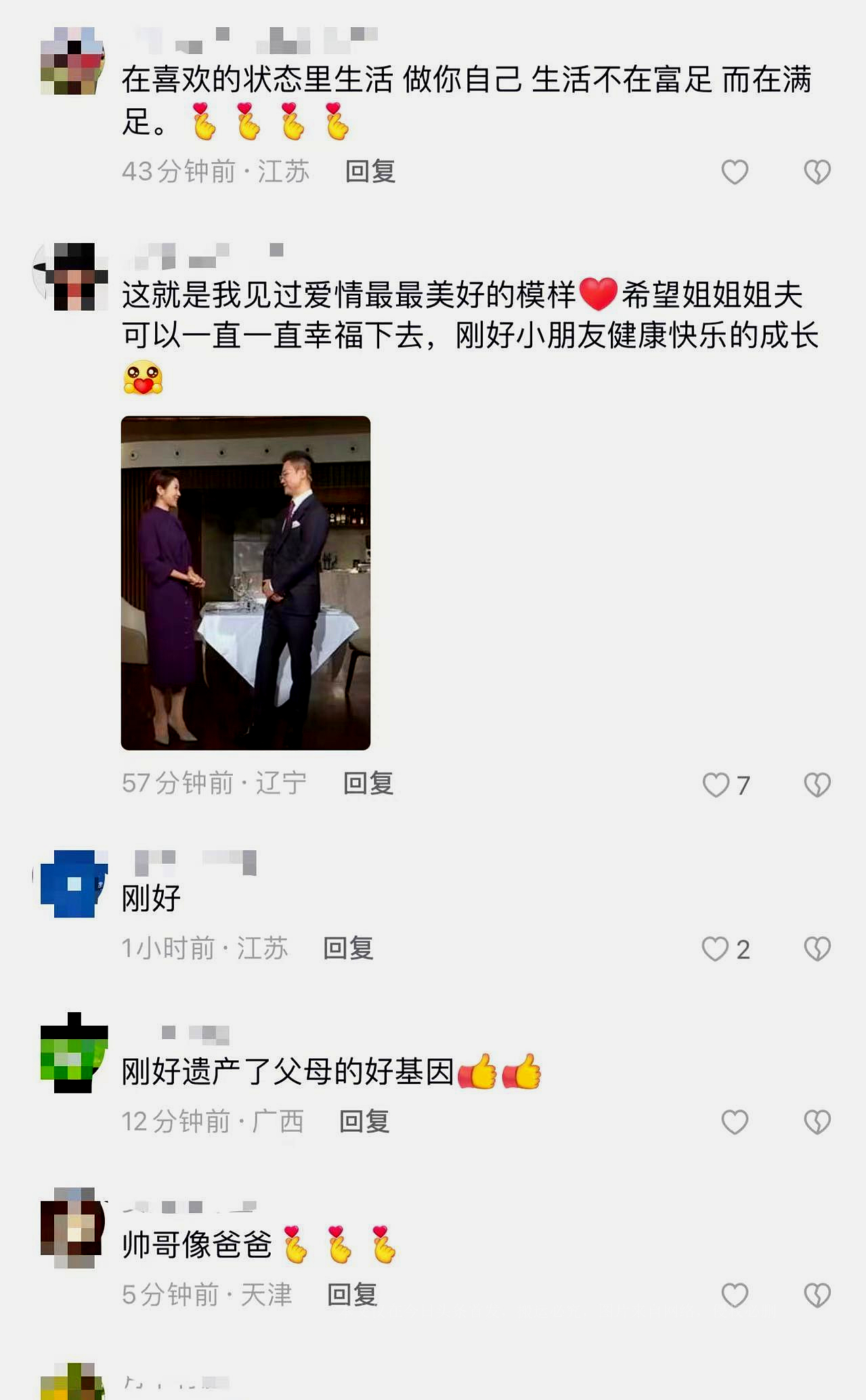Tap 回复 under the first comment
This screenshot has width=866, height=1400.
(368, 171)
